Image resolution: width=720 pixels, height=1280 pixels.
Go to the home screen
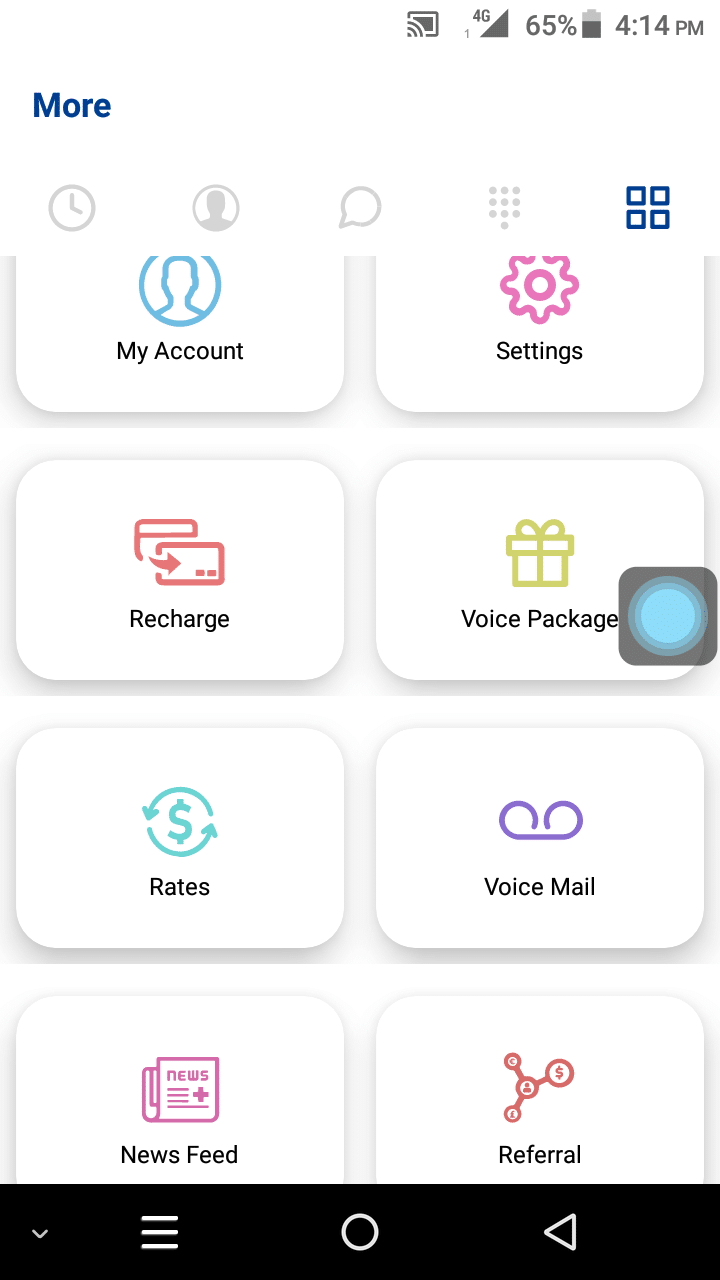tap(360, 1232)
